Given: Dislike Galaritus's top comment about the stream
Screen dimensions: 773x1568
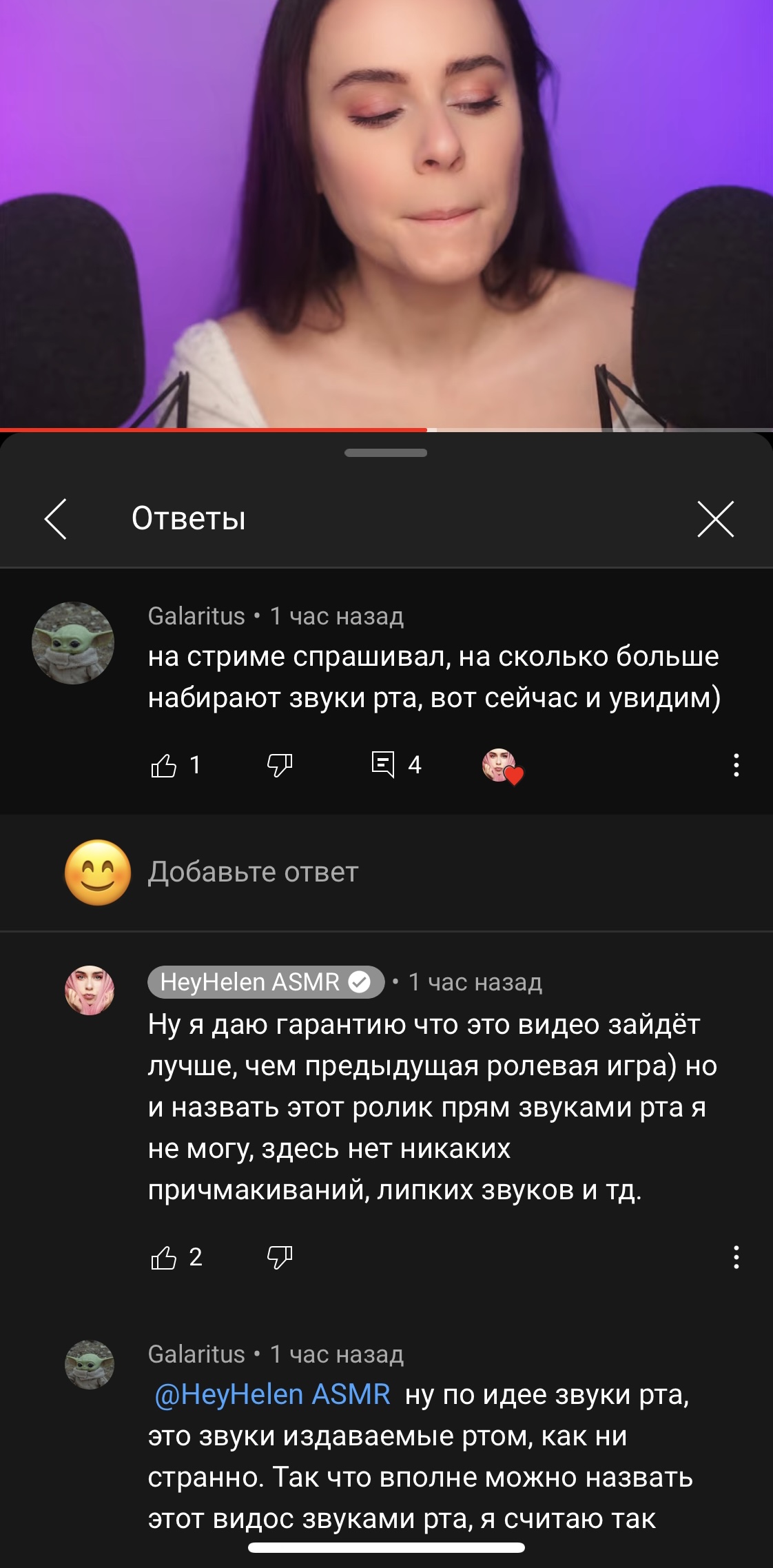Looking at the screenshot, I should [x=280, y=765].
